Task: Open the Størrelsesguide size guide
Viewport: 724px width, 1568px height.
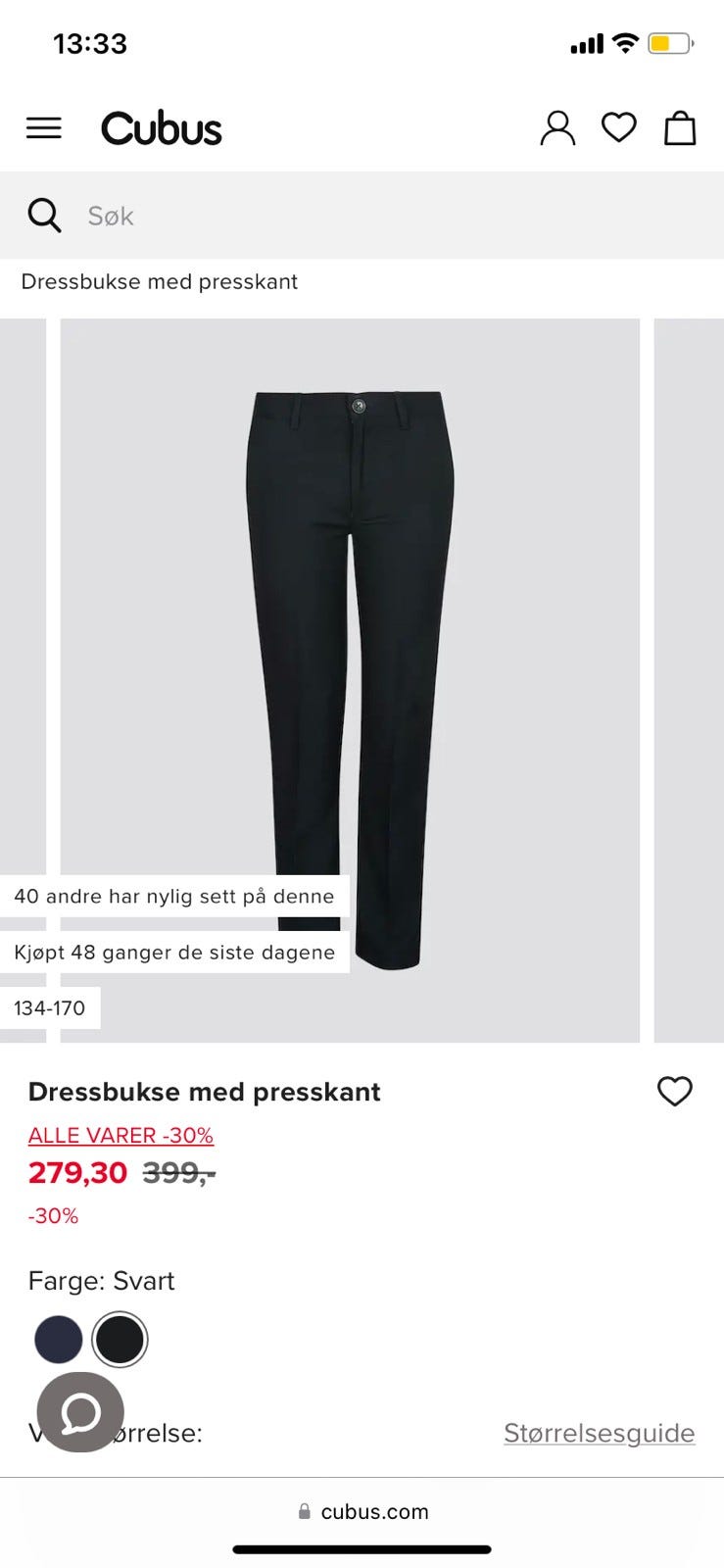Action: click(x=599, y=1433)
